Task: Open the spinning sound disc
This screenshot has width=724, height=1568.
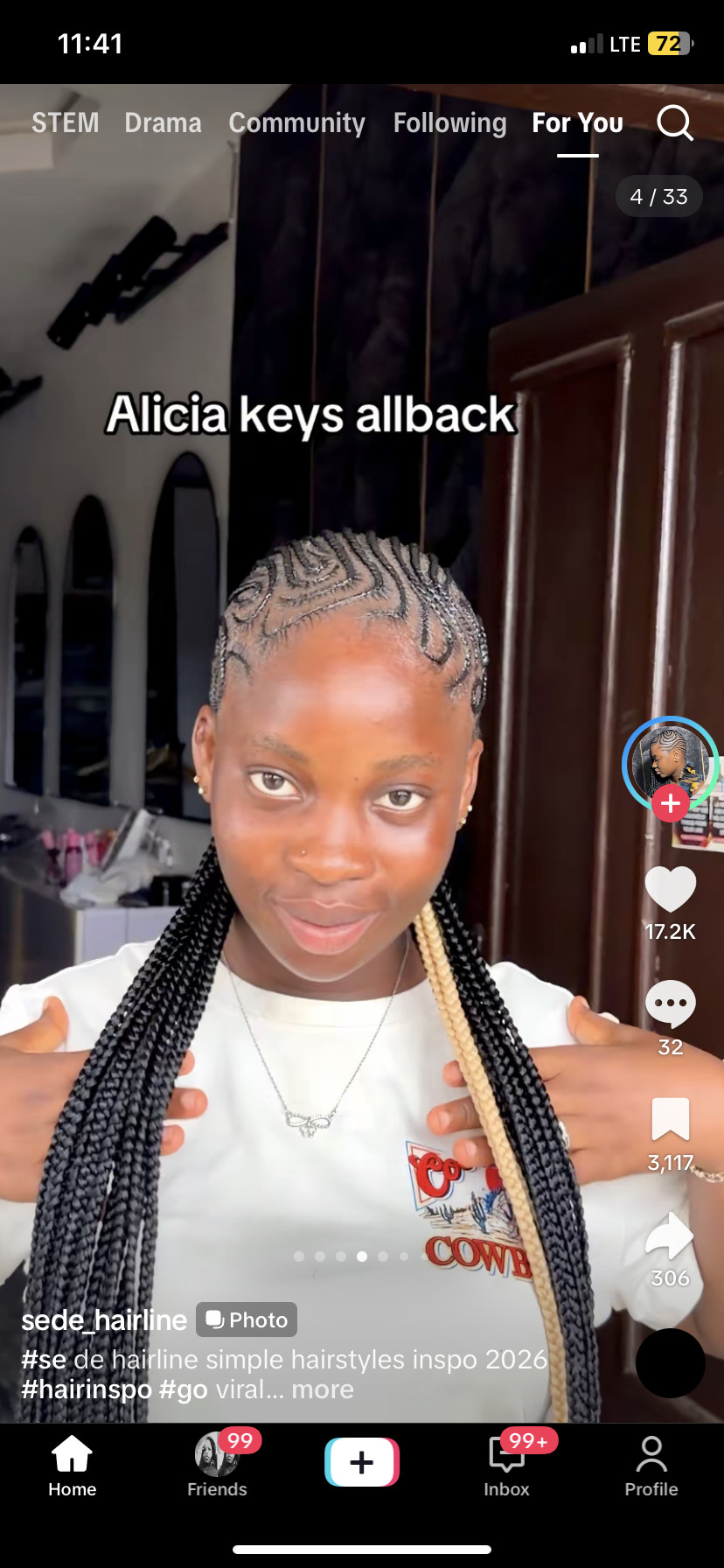Action: [671, 1363]
